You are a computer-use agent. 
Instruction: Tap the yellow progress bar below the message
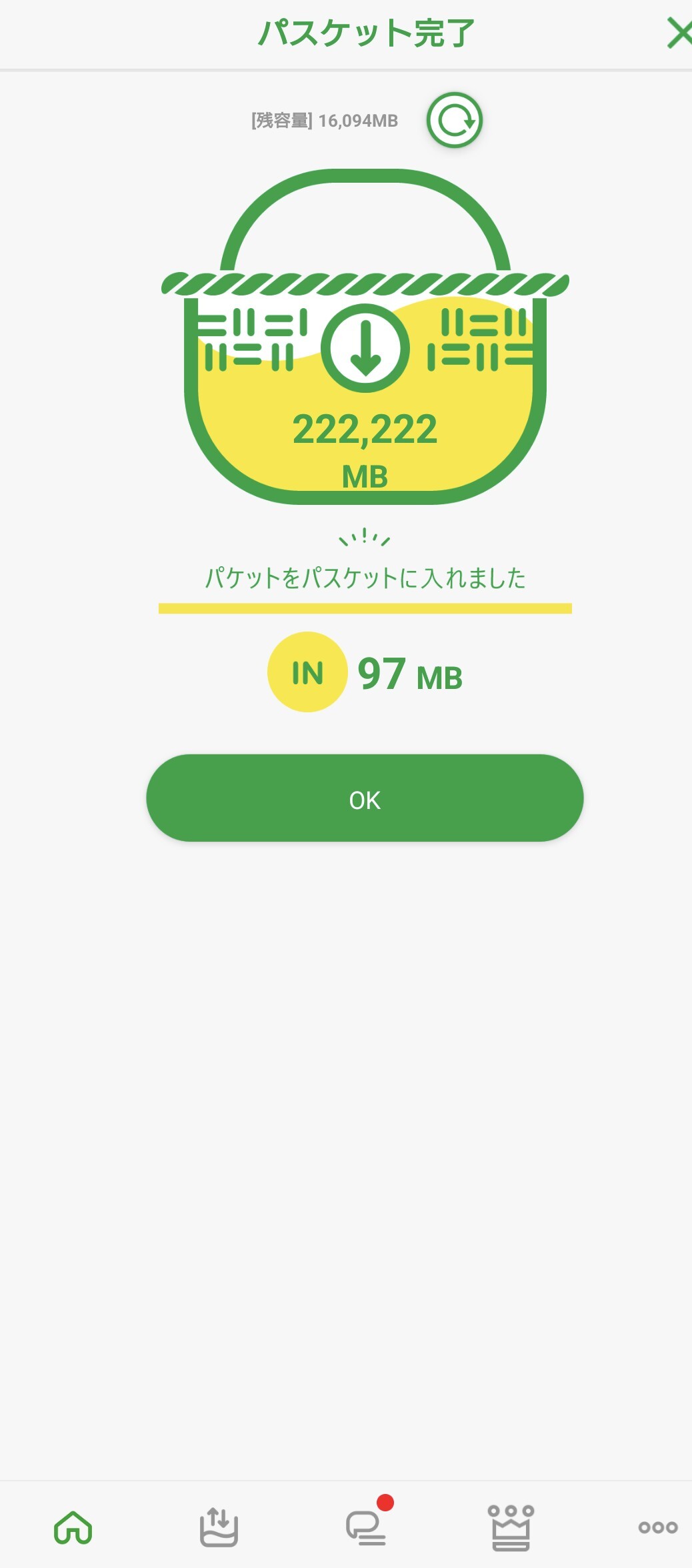[x=365, y=608]
